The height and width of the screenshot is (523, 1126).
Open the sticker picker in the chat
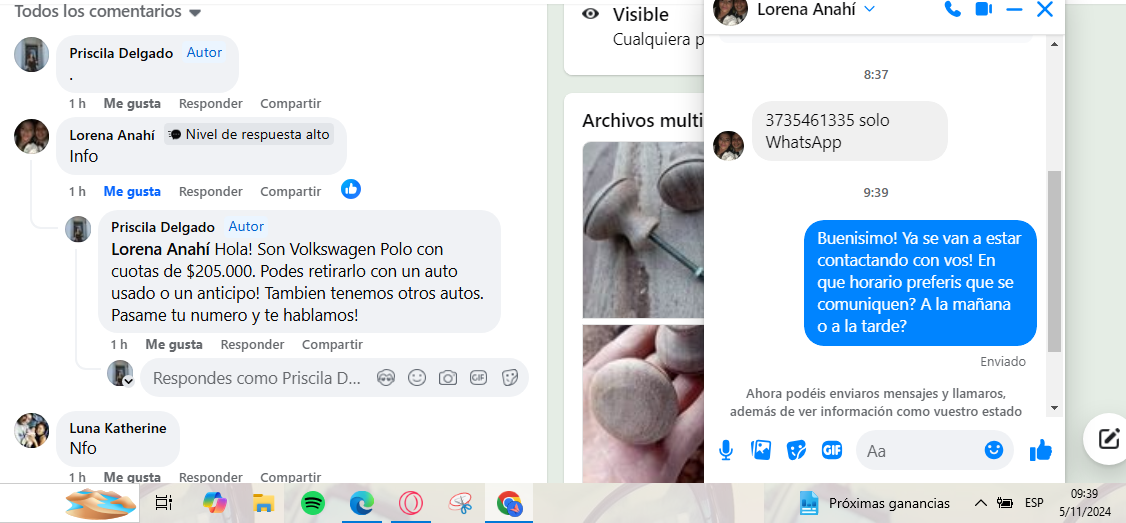(x=796, y=450)
